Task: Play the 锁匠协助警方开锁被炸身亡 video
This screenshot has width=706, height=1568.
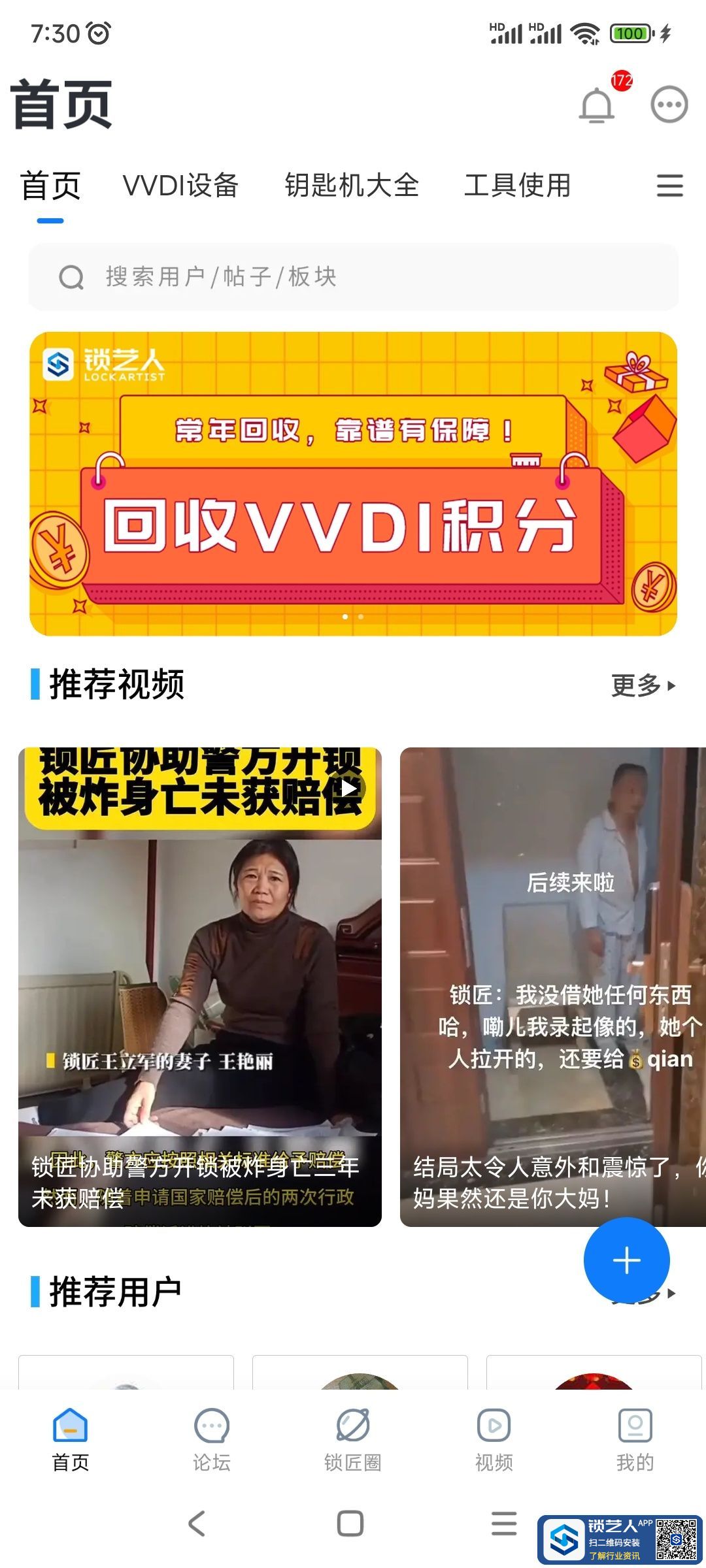Action: click(199, 987)
